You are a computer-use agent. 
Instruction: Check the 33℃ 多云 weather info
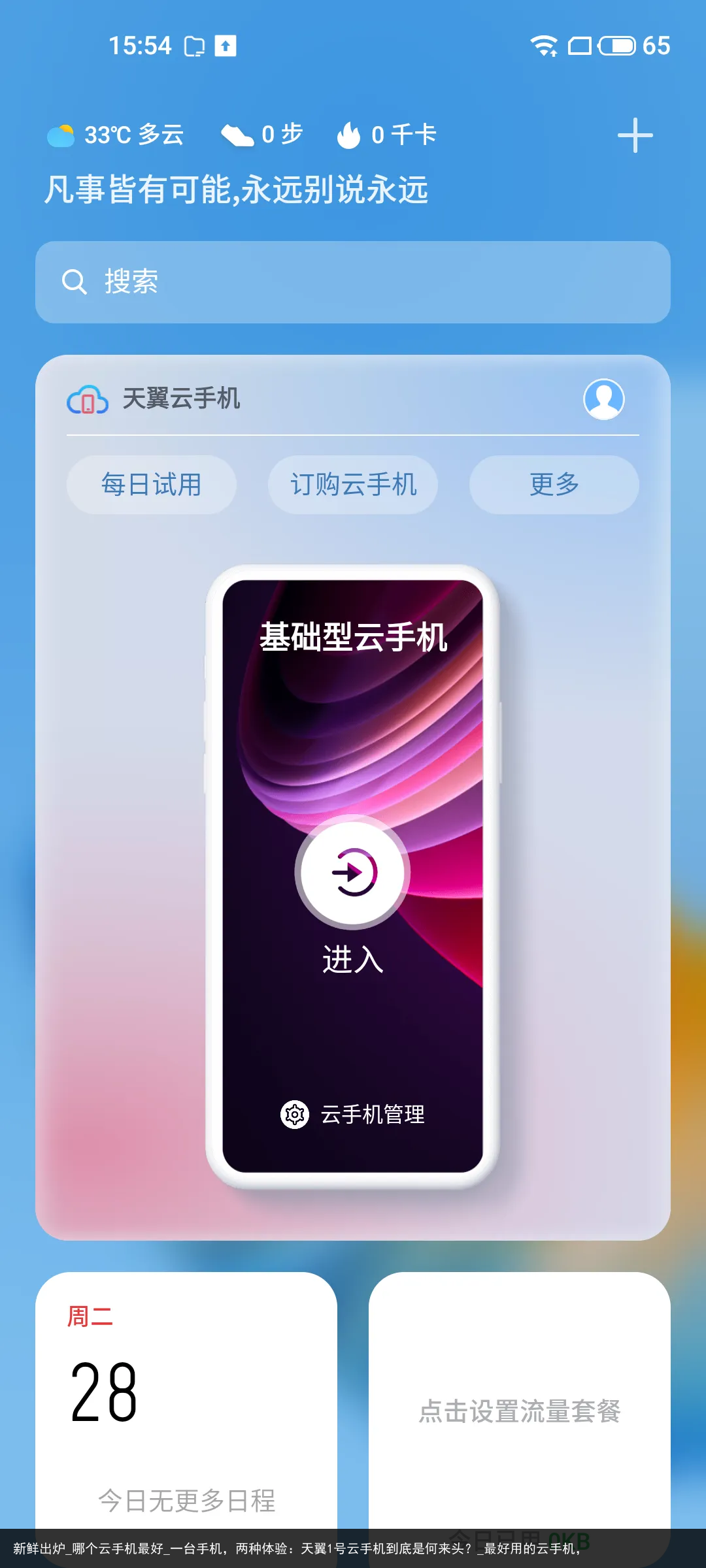tap(116, 135)
